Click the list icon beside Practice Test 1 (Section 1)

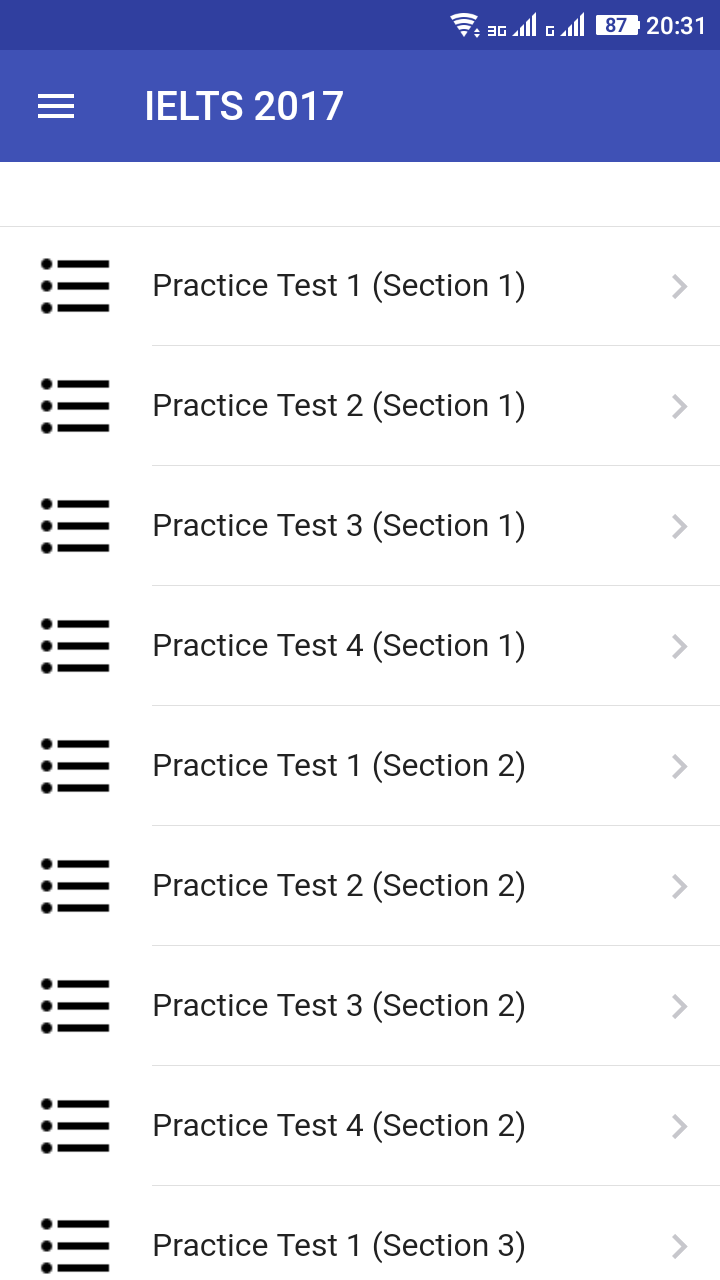click(x=75, y=286)
